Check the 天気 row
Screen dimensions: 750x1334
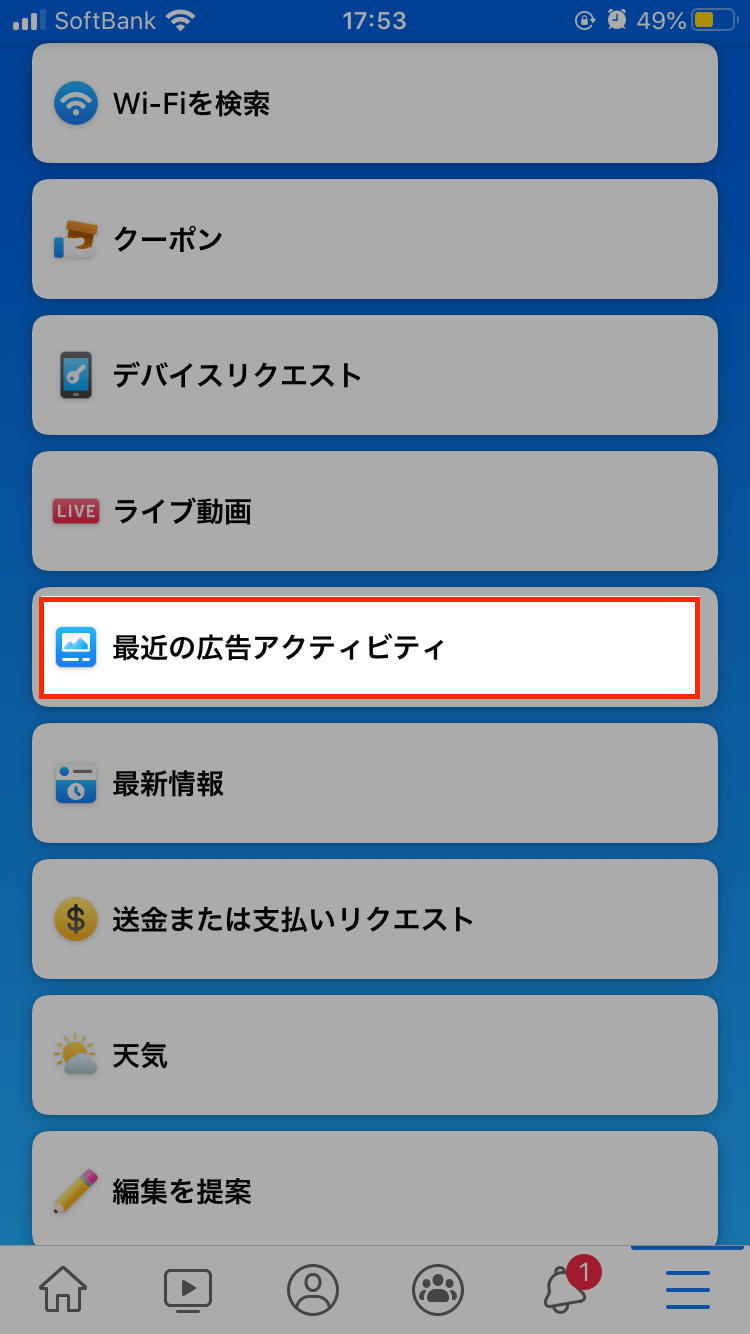point(375,1055)
